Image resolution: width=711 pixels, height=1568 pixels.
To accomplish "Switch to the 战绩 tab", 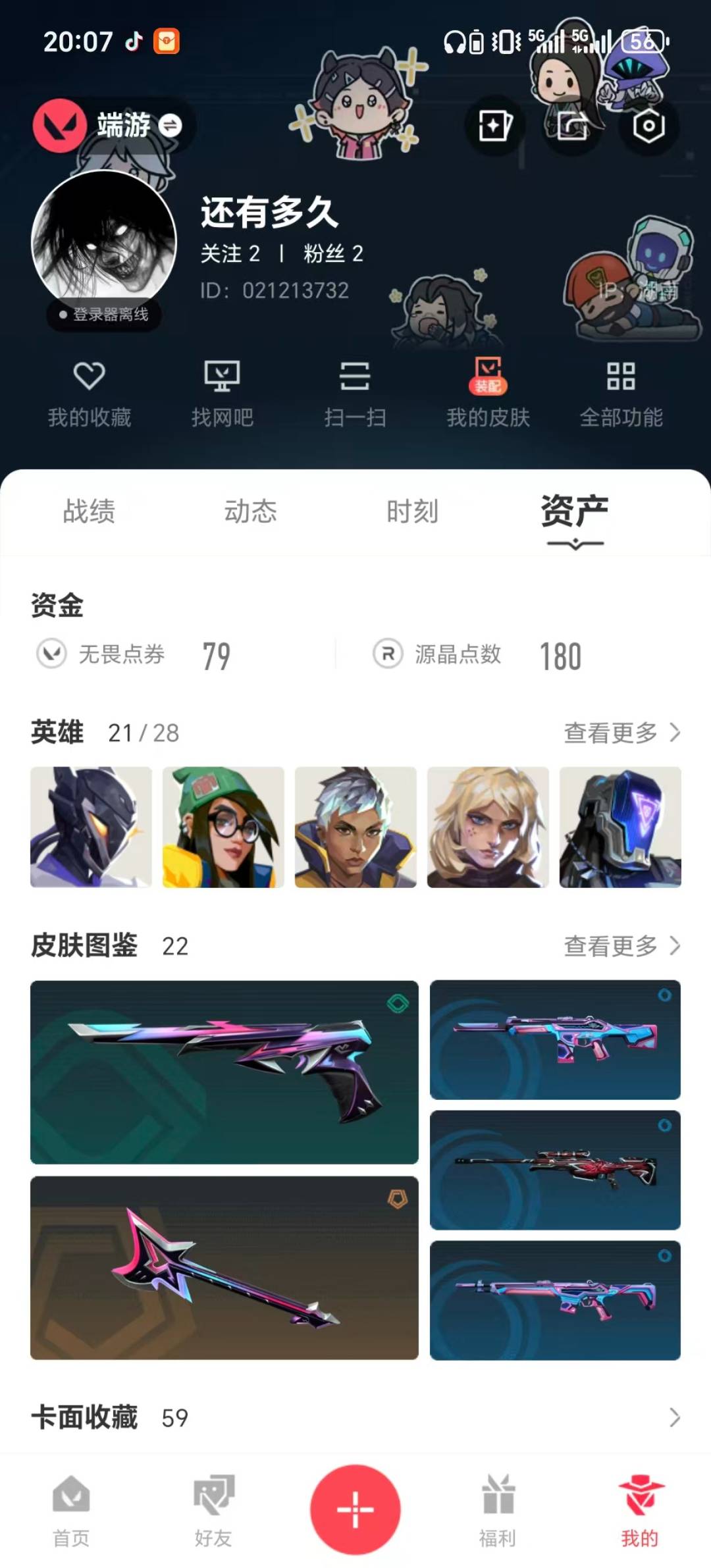I will (89, 511).
